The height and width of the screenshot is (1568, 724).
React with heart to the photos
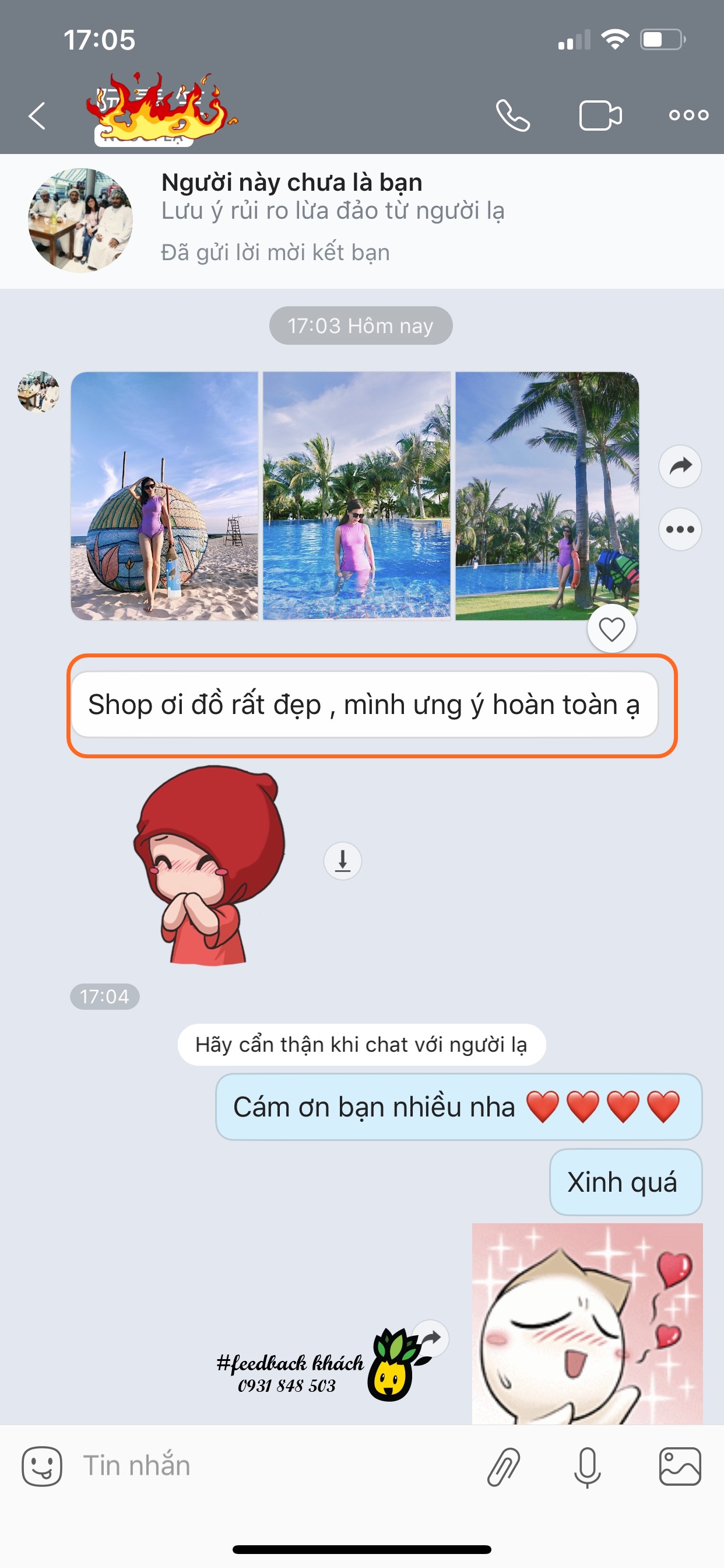pyautogui.click(x=611, y=629)
